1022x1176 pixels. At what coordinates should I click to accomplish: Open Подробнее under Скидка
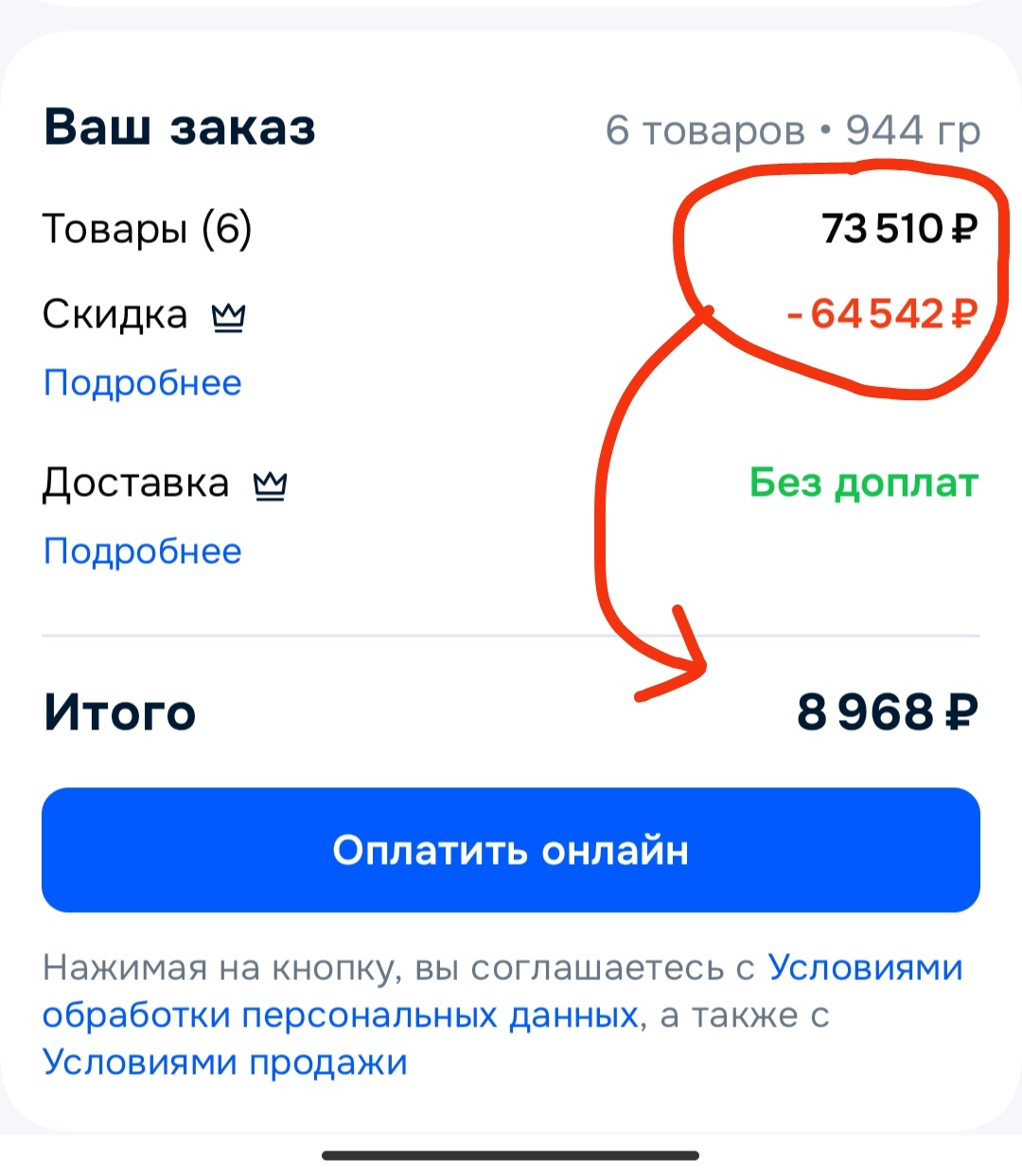[143, 383]
